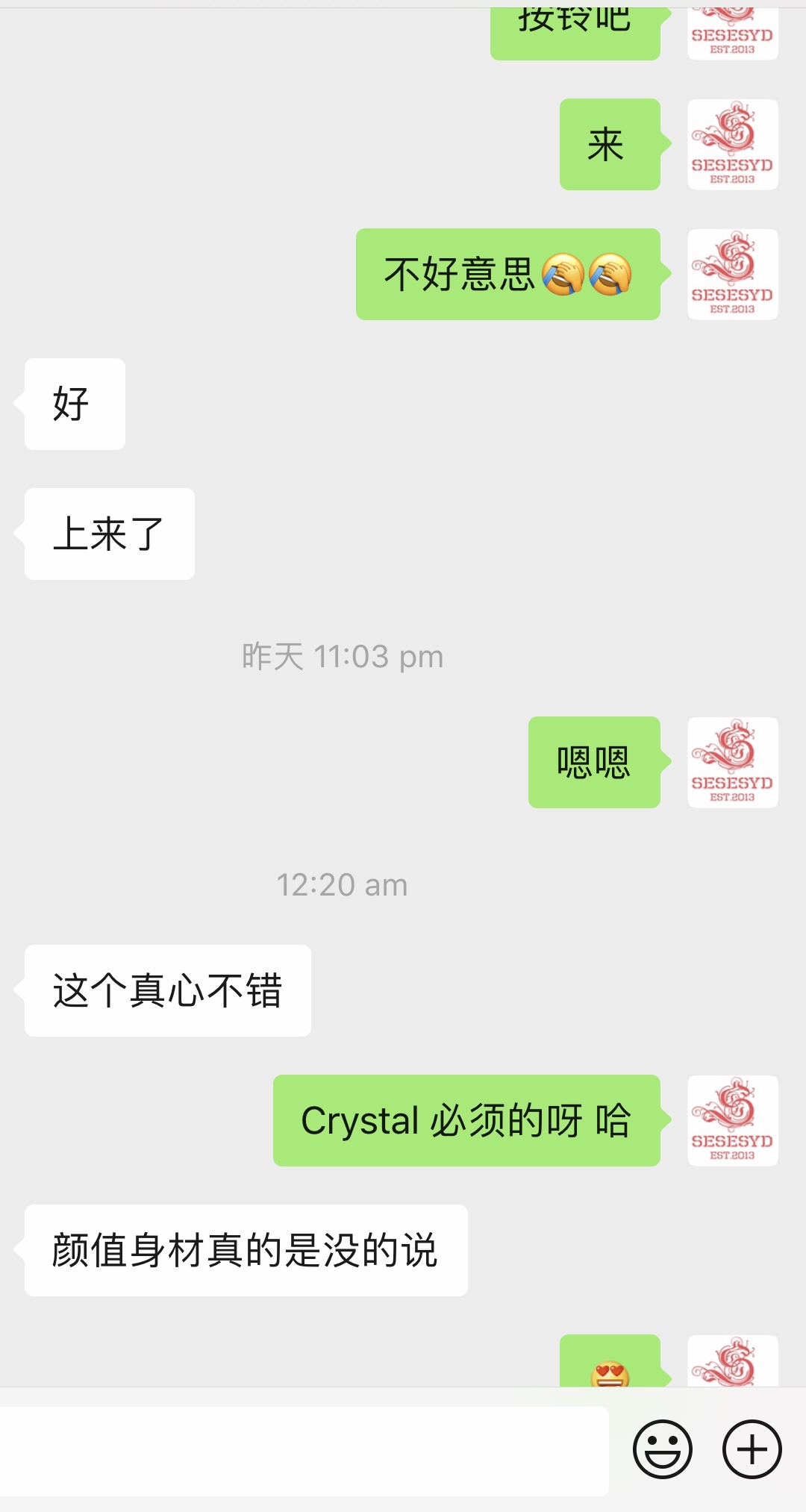View profile from avatar next to Crystal message
Viewport: 806px width, 1512px height.
[732, 1120]
